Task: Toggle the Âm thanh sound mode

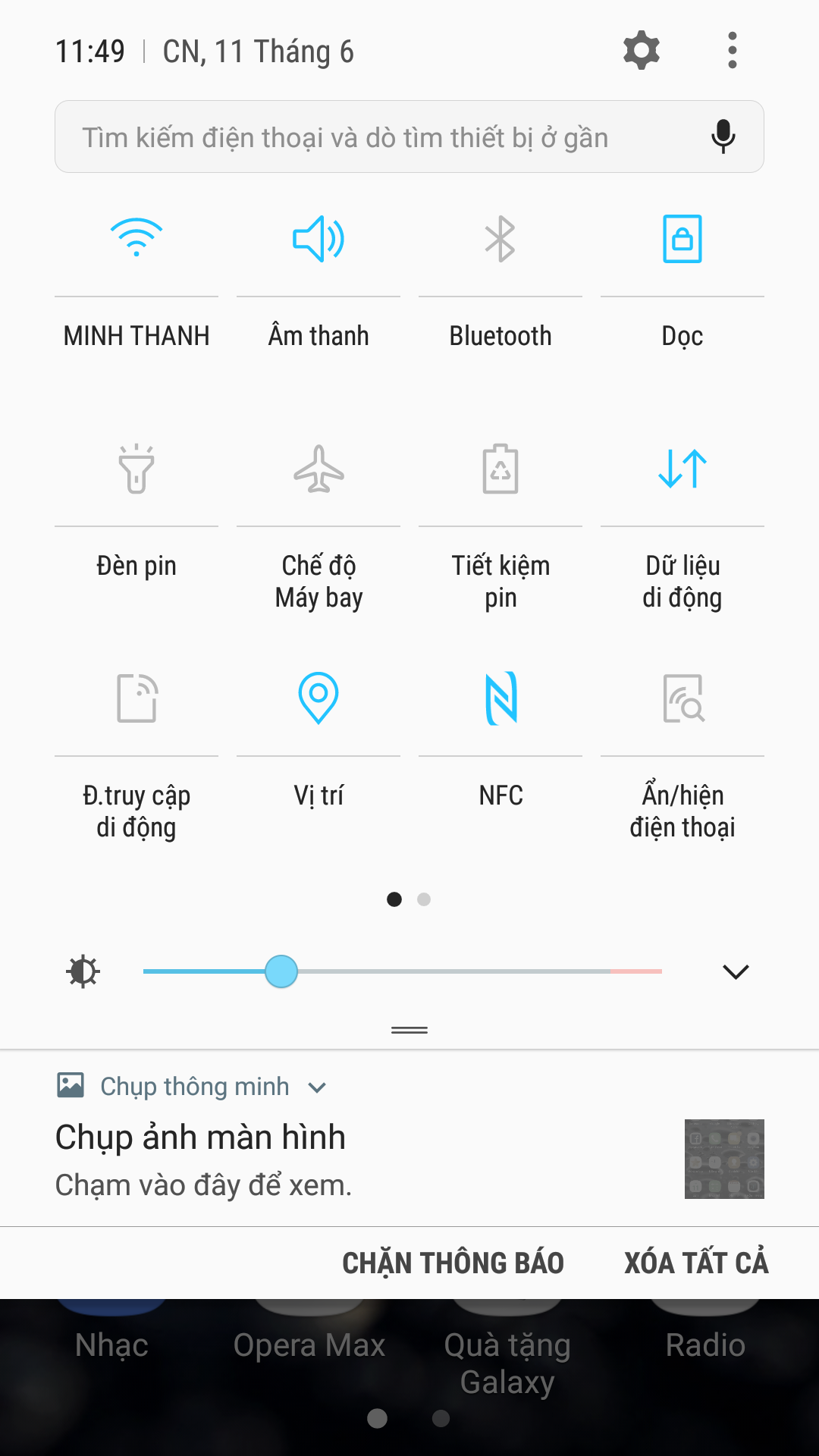Action: point(318,238)
